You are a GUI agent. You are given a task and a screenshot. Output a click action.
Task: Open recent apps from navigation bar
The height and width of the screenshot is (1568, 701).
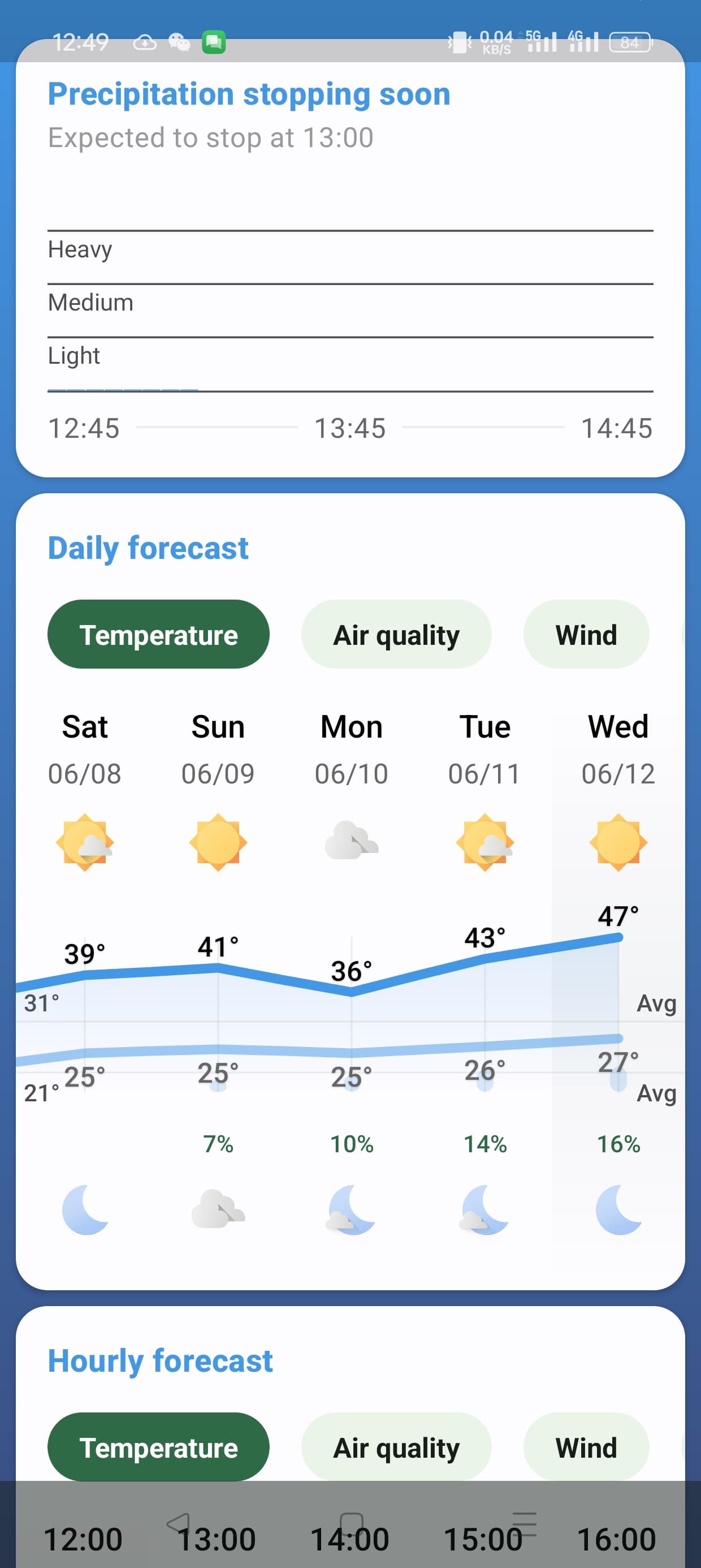(524, 1523)
